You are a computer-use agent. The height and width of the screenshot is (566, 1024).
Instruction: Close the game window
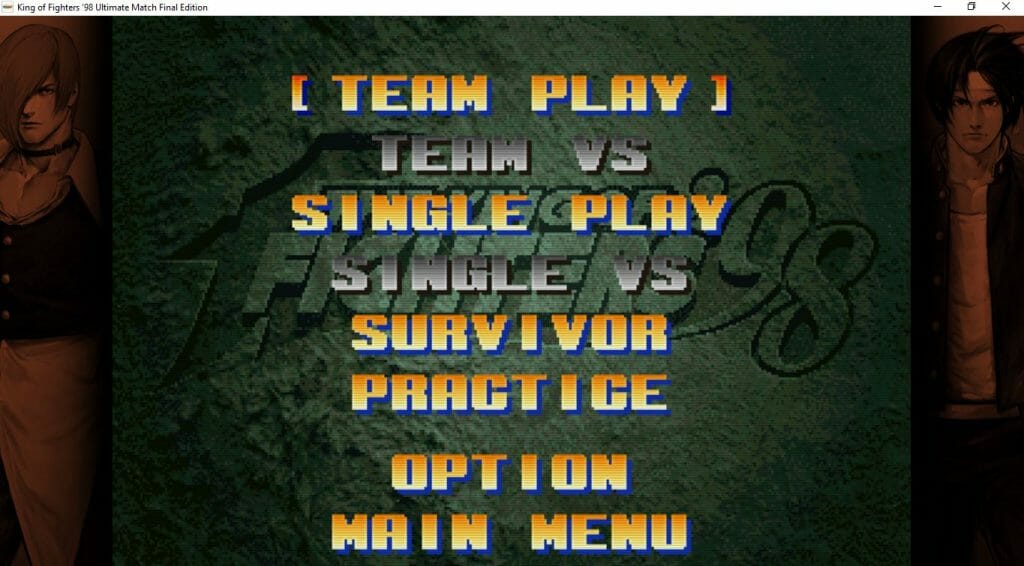(1005, 7)
